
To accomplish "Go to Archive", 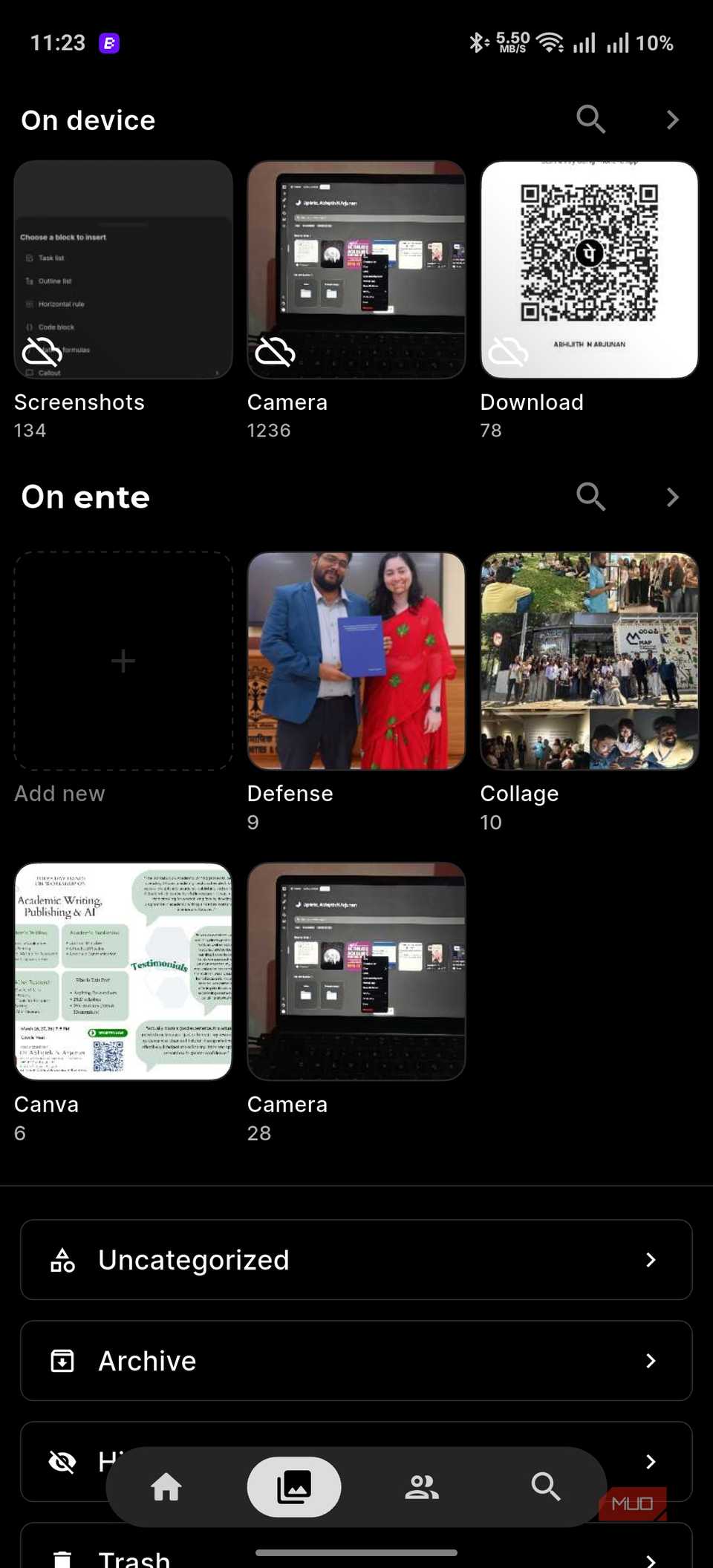I will pos(356,1361).
